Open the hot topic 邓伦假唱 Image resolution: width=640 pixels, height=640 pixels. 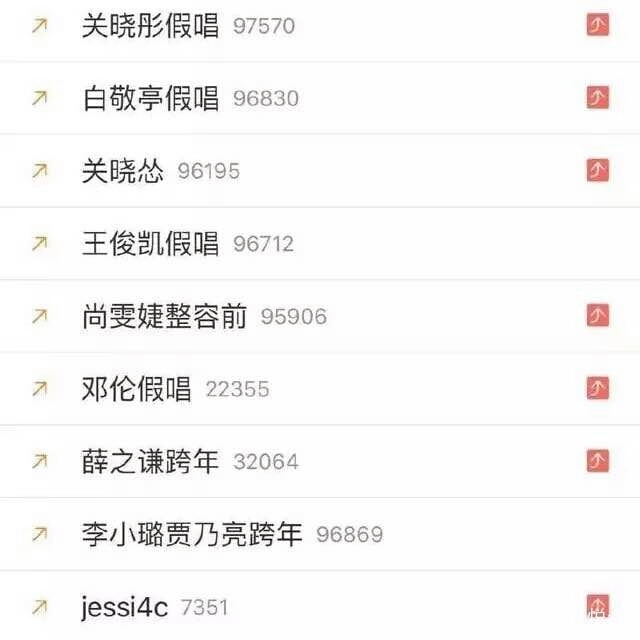pos(136,389)
